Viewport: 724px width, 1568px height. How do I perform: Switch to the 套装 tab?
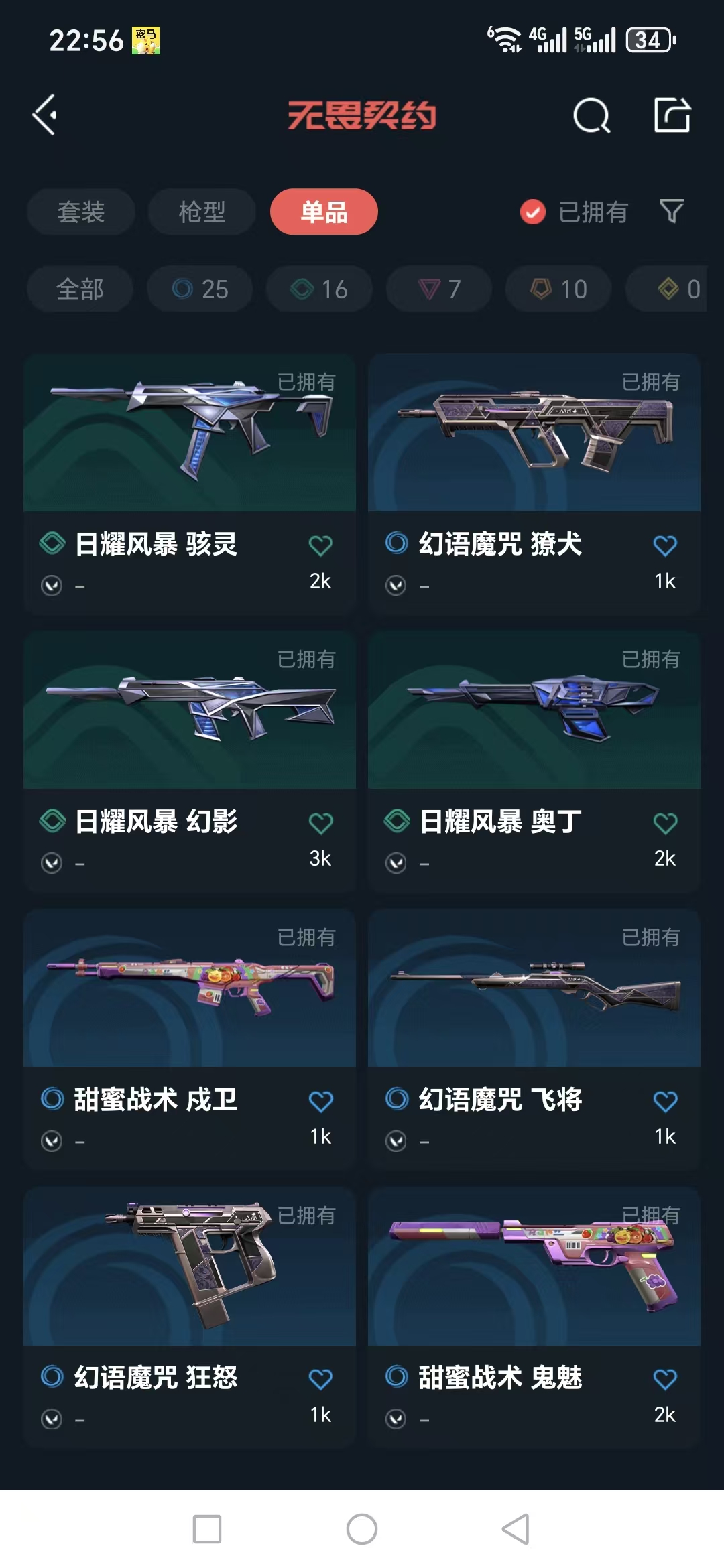pyautogui.click(x=81, y=212)
